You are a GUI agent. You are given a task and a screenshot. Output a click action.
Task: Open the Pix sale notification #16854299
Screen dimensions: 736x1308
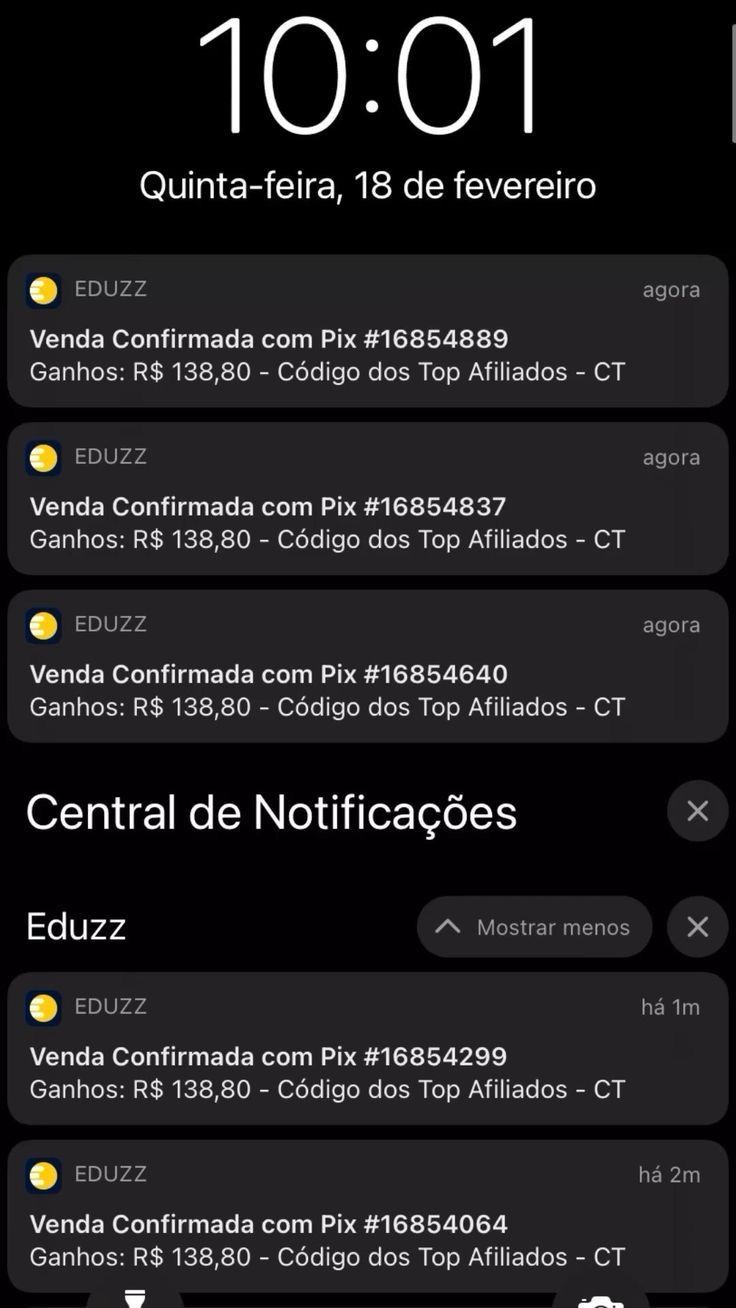(367, 1048)
